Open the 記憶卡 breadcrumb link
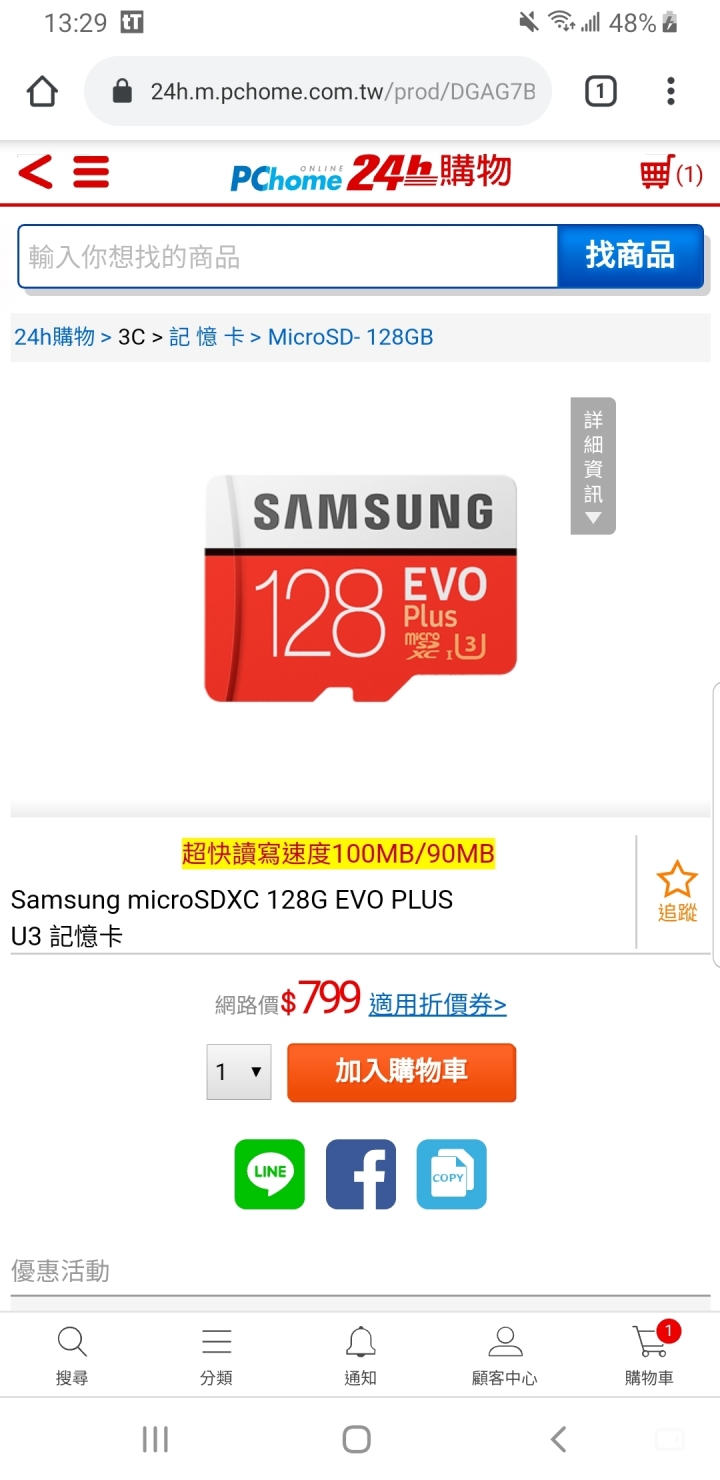The width and height of the screenshot is (720, 1480). coord(206,337)
